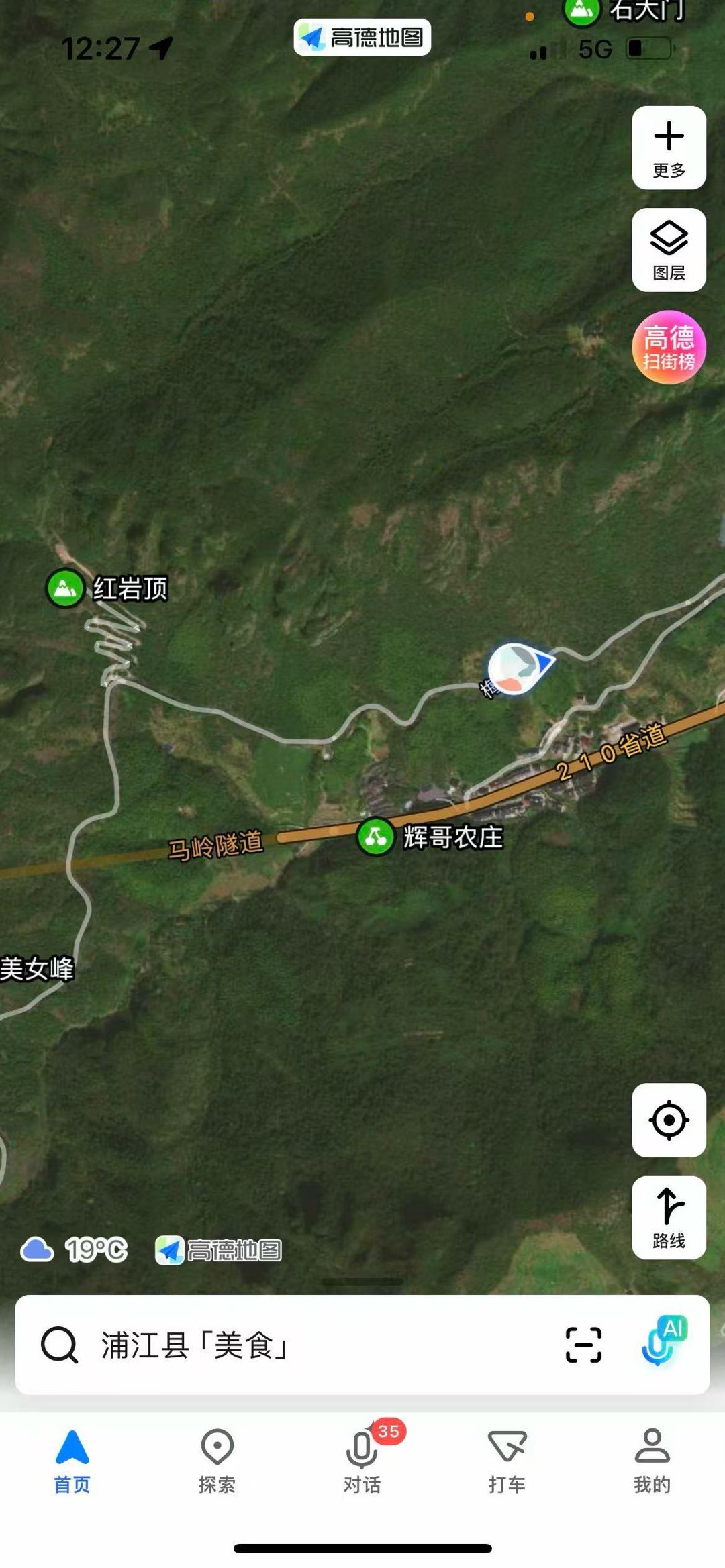Open the scan icon in search bar
This screenshot has height=1568, width=725.
(583, 1345)
